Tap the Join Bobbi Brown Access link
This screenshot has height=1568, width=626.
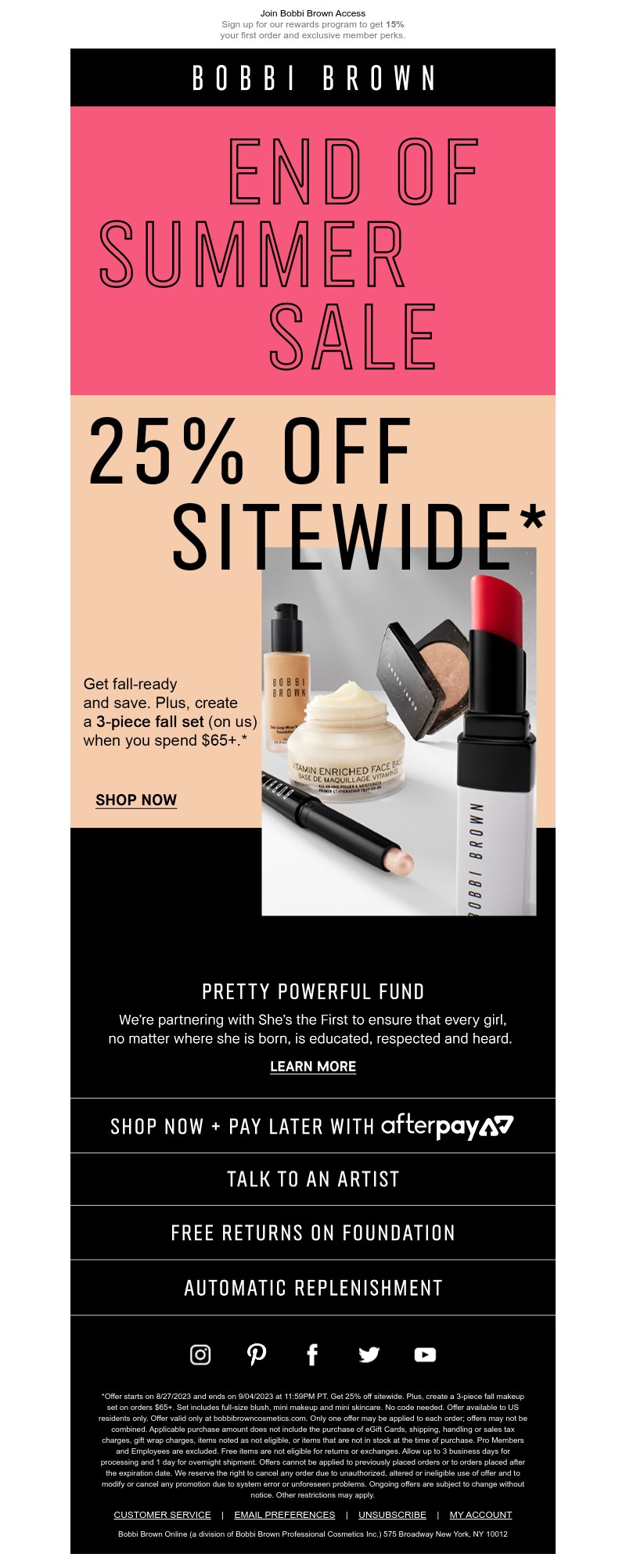pyautogui.click(x=312, y=13)
